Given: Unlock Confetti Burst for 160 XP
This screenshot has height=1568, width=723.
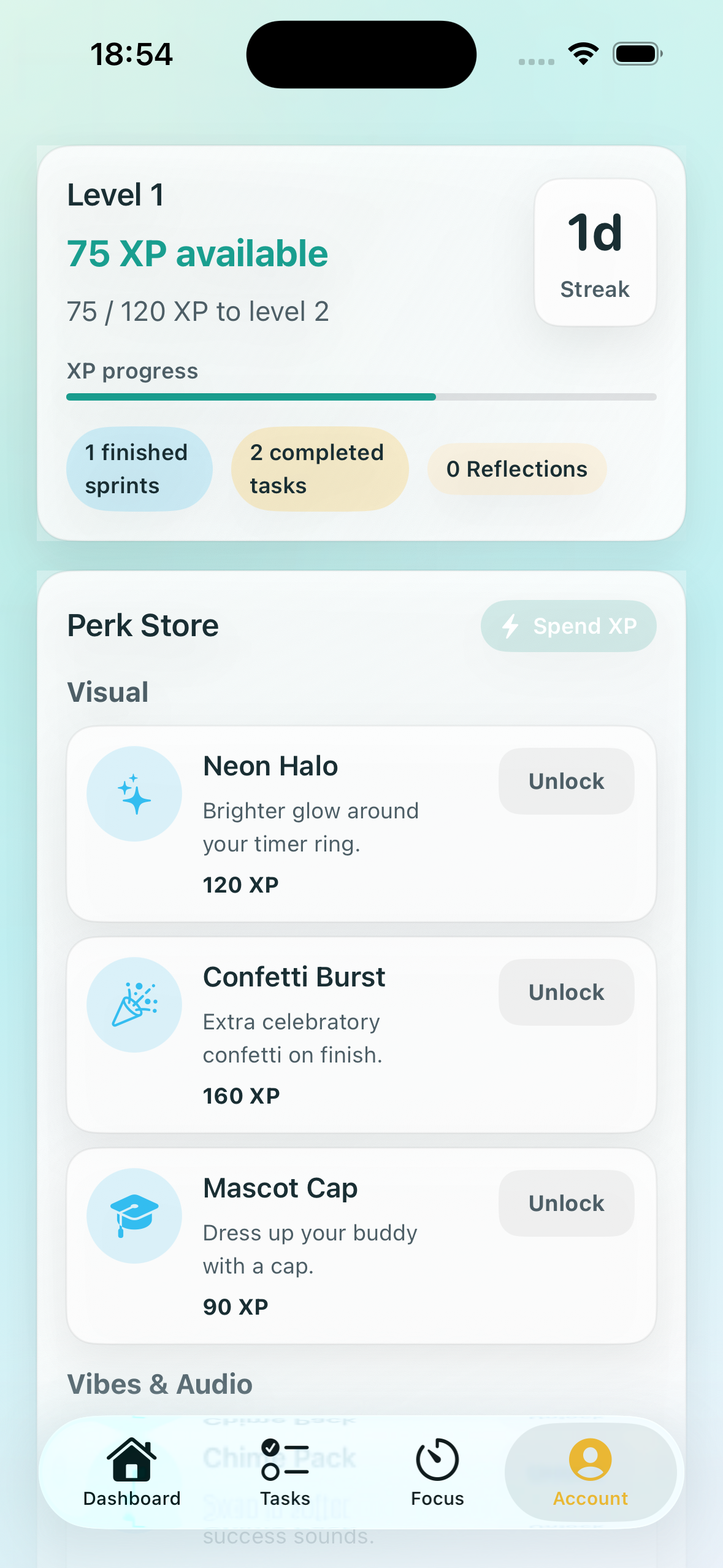Looking at the screenshot, I should [x=565, y=991].
